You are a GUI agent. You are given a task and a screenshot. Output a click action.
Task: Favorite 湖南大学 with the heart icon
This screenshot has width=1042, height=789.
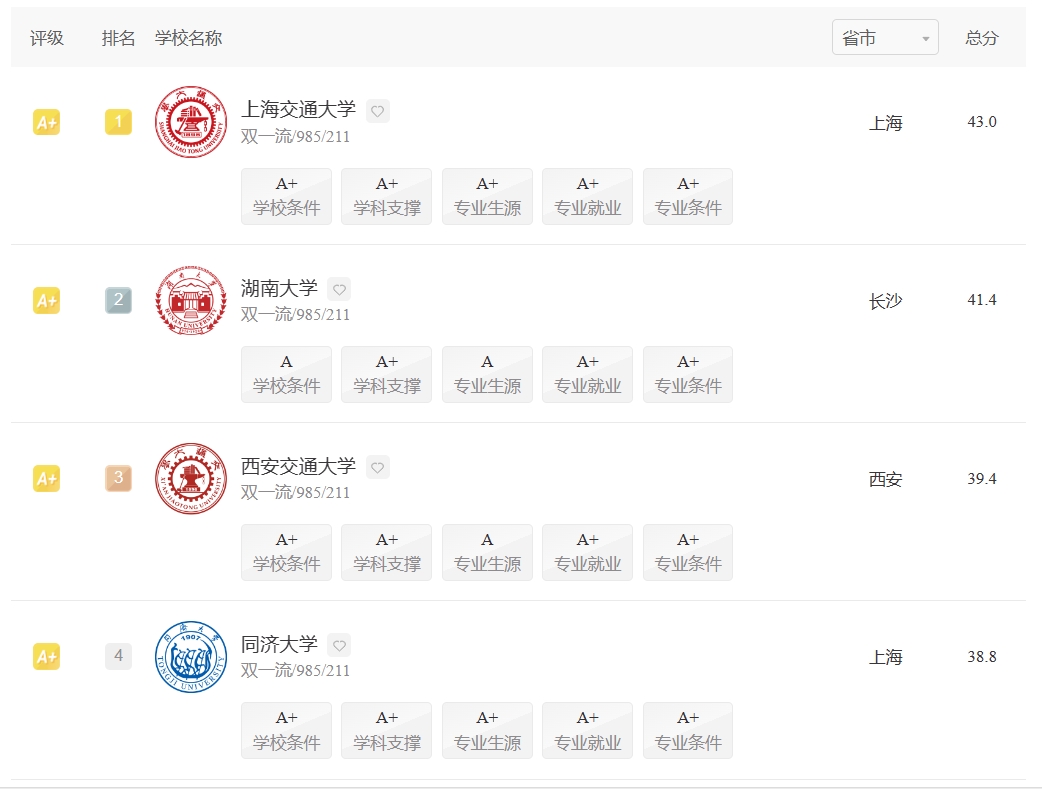click(x=339, y=289)
